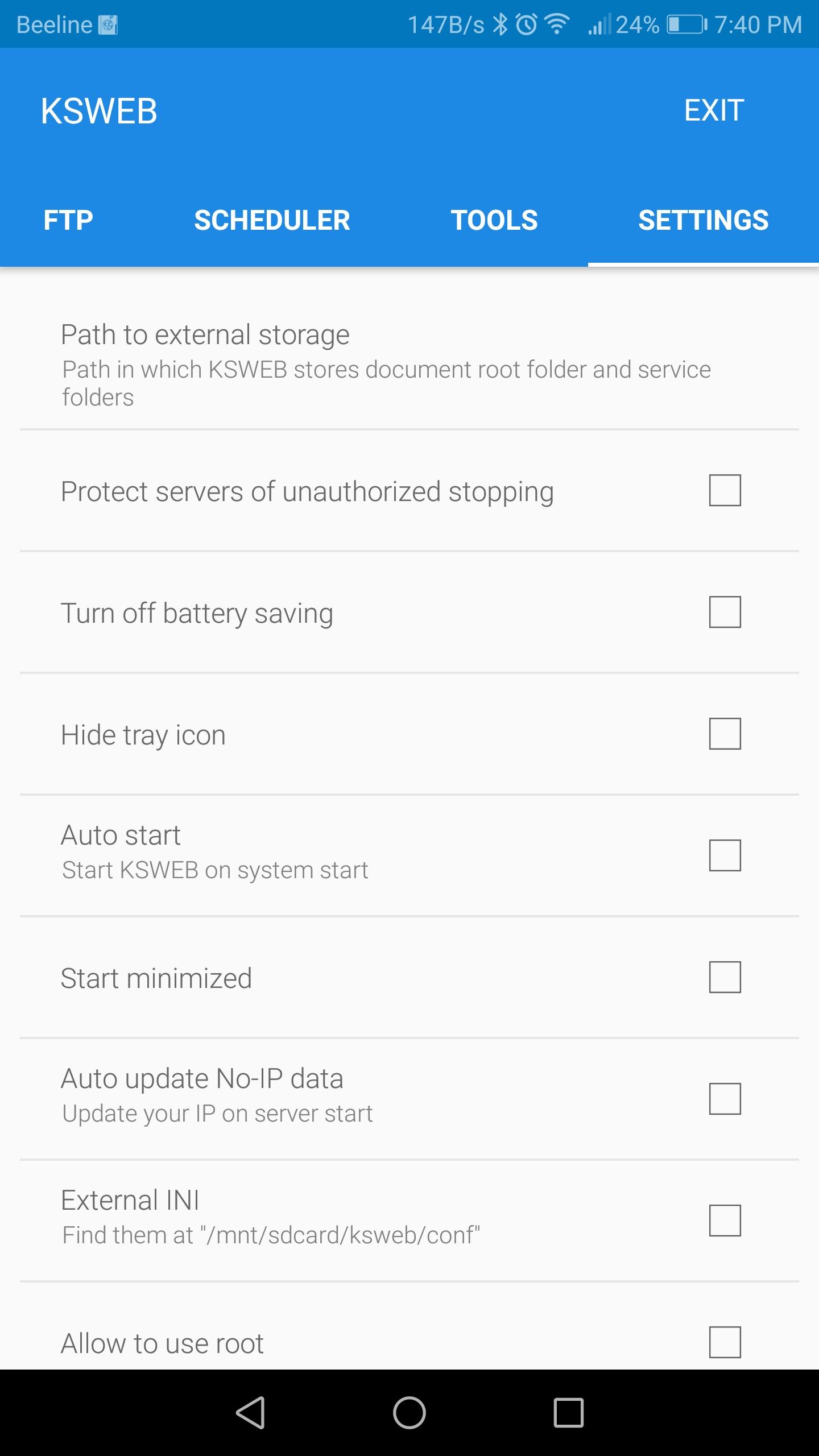Tap the EXIT button

714,110
